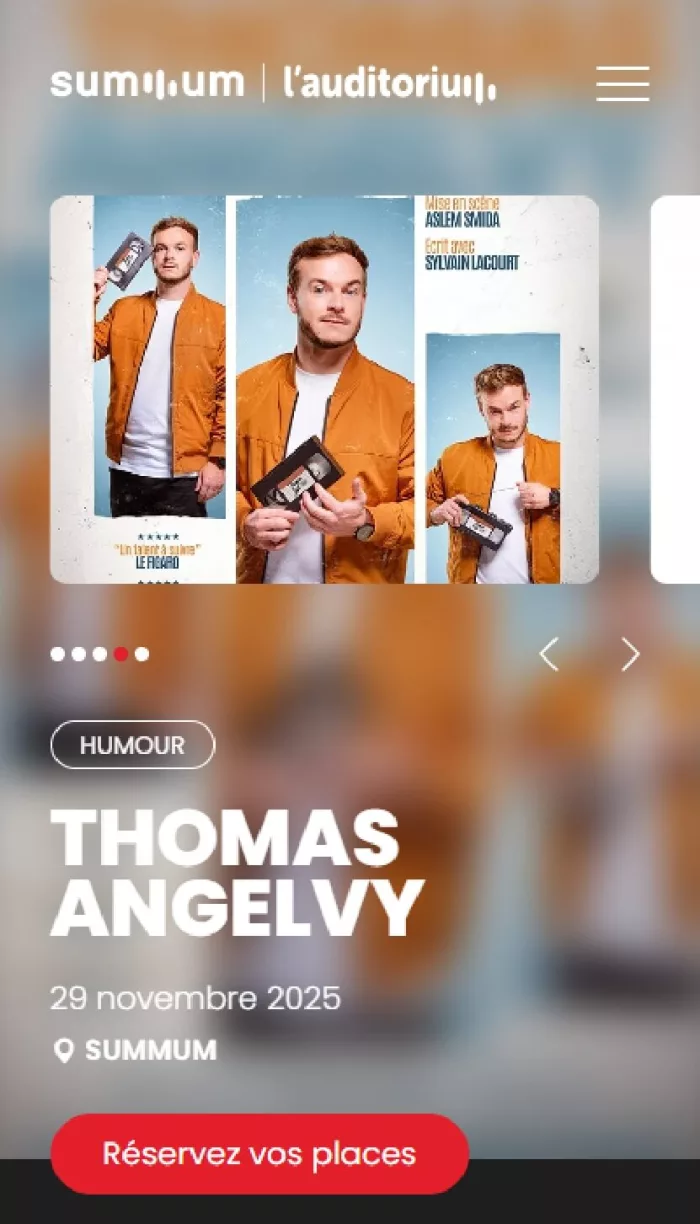Jump to the first carousel dot
The image size is (700, 1224).
[x=58, y=654]
